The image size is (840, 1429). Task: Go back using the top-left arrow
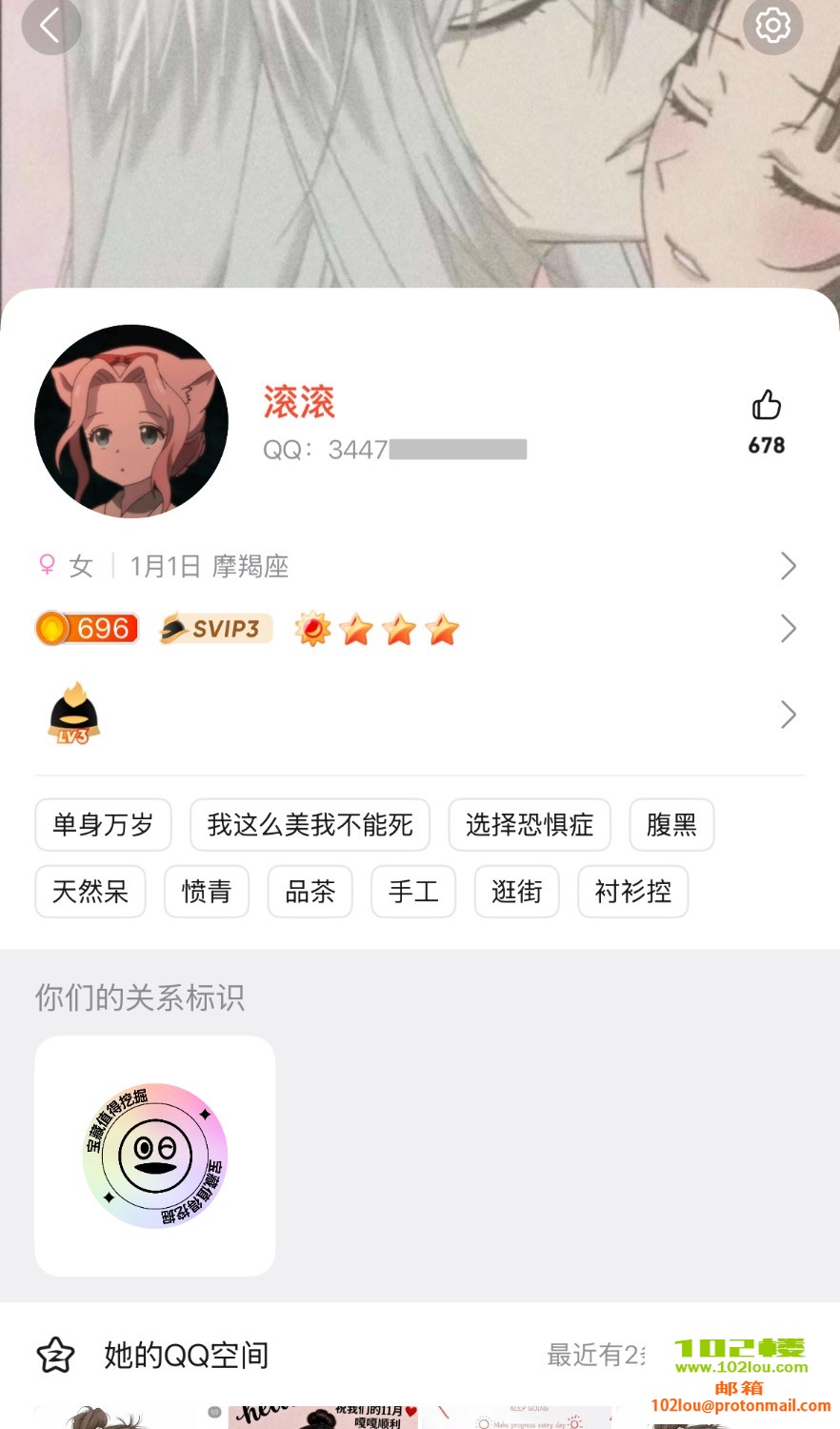pos(50,26)
